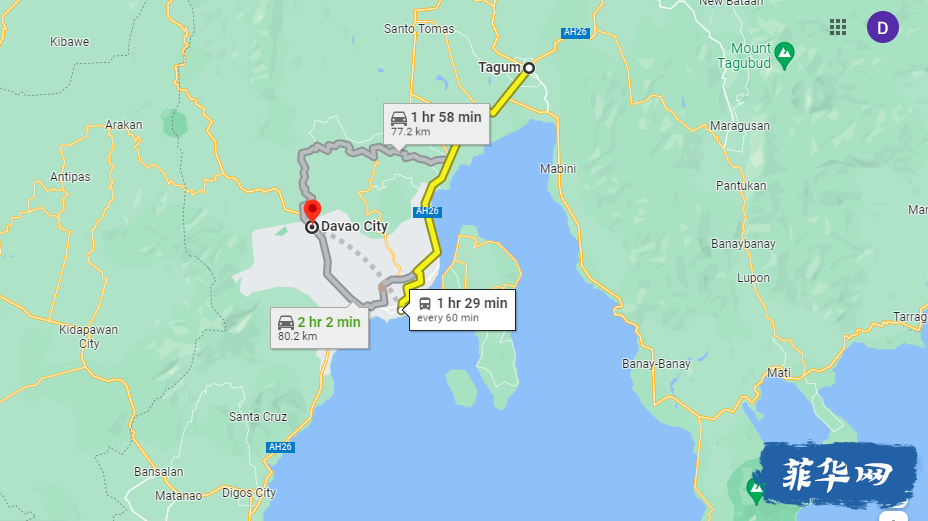Screen dimensions: 928x521
Task: Tap the Davao City destination pin
Action: click(311, 211)
